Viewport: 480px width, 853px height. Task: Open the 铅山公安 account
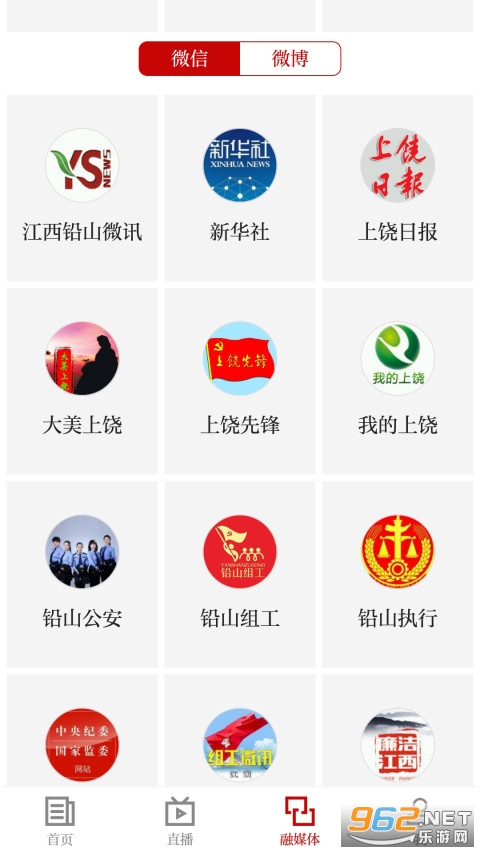82,574
